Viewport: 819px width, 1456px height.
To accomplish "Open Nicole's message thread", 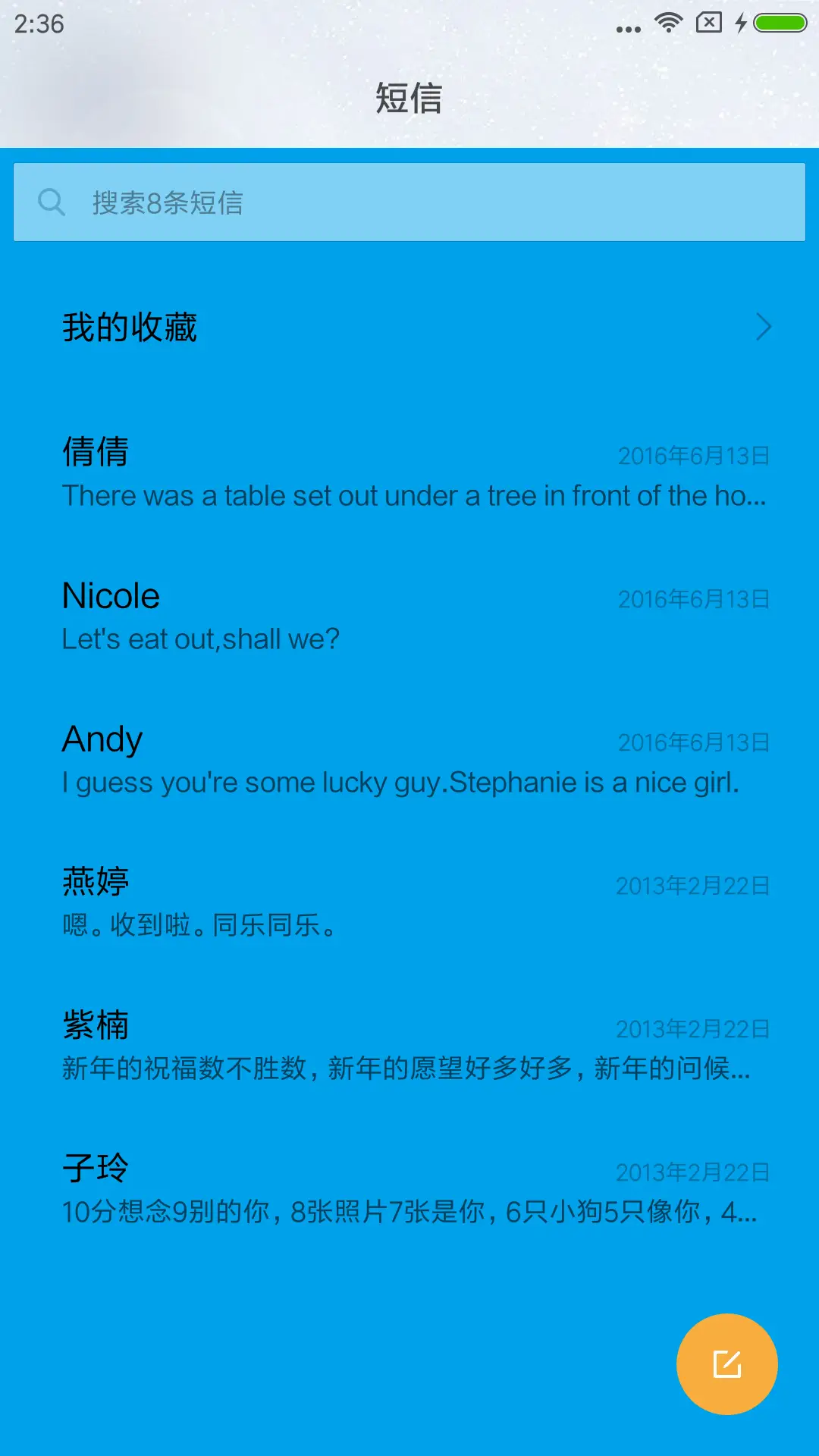I will pos(409,616).
